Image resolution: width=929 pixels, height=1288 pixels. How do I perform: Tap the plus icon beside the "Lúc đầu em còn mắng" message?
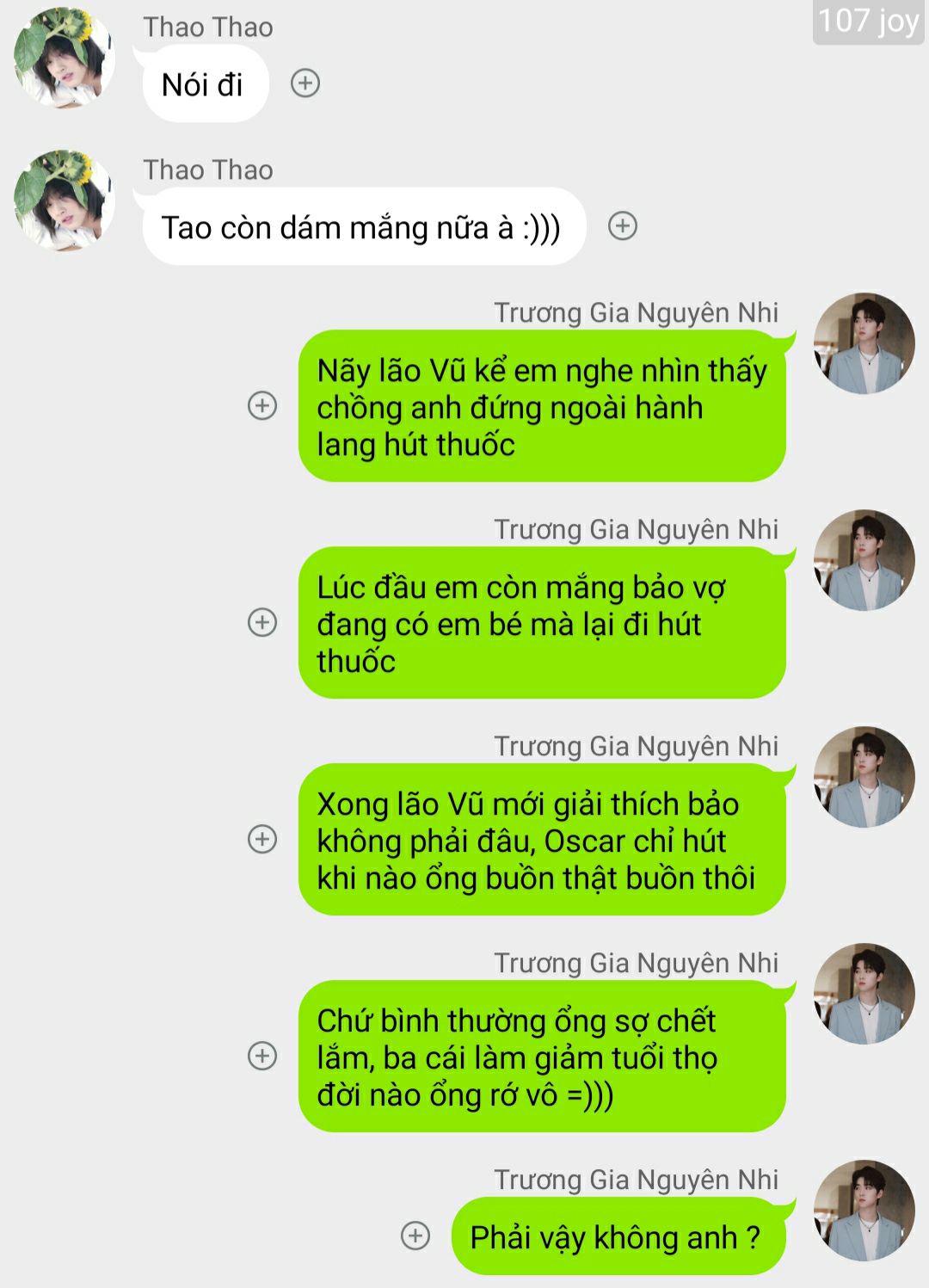point(262,622)
